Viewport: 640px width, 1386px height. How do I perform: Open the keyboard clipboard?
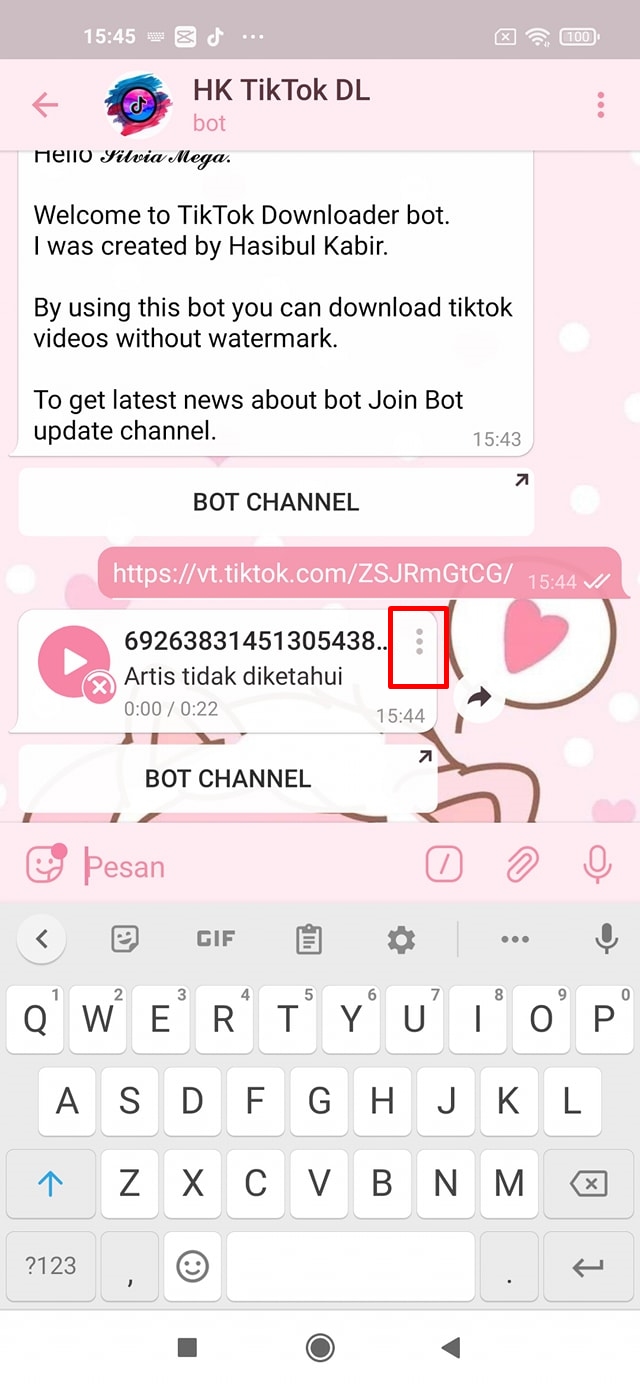309,939
